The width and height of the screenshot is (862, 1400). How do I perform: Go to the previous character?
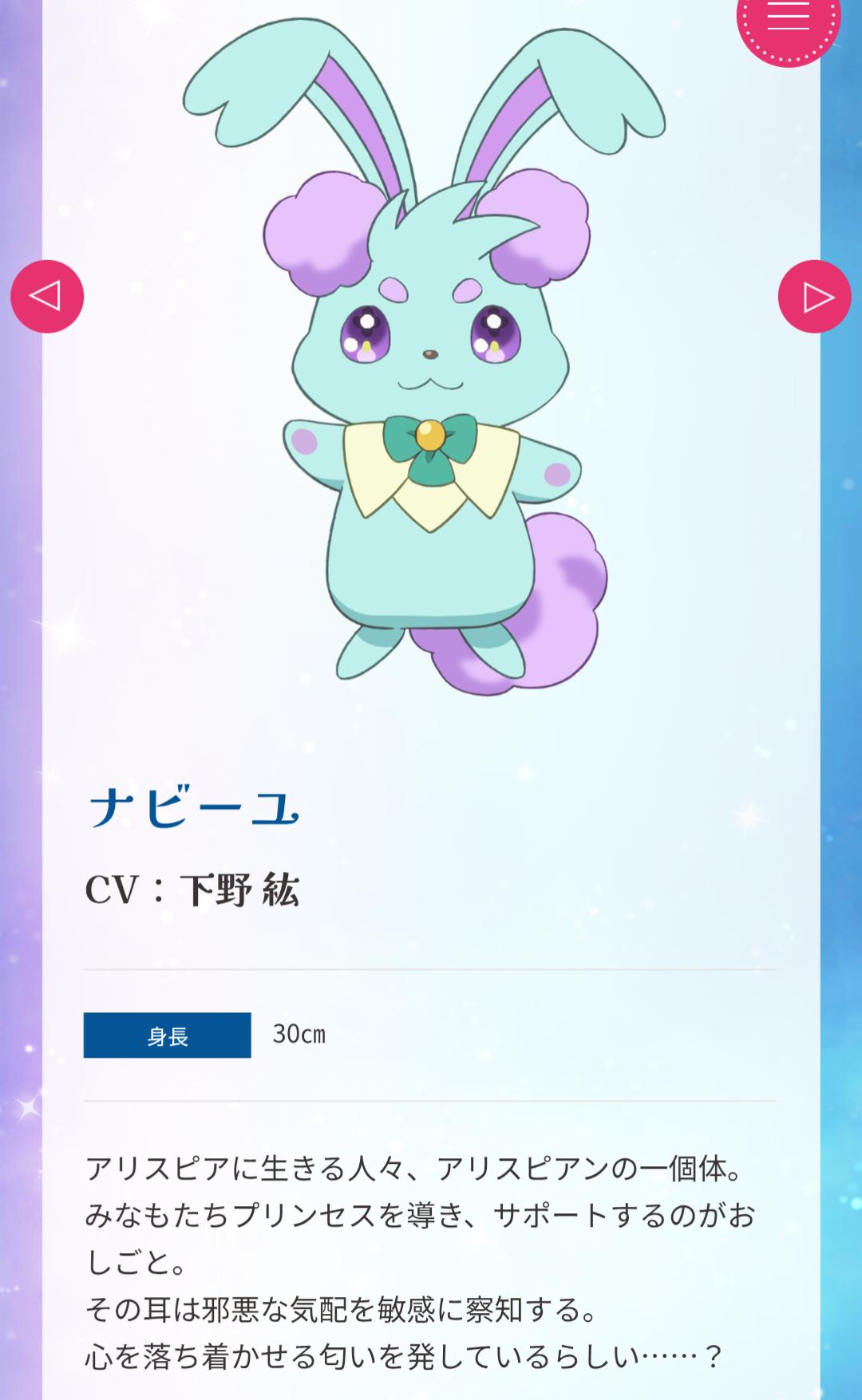click(x=47, y=296)
